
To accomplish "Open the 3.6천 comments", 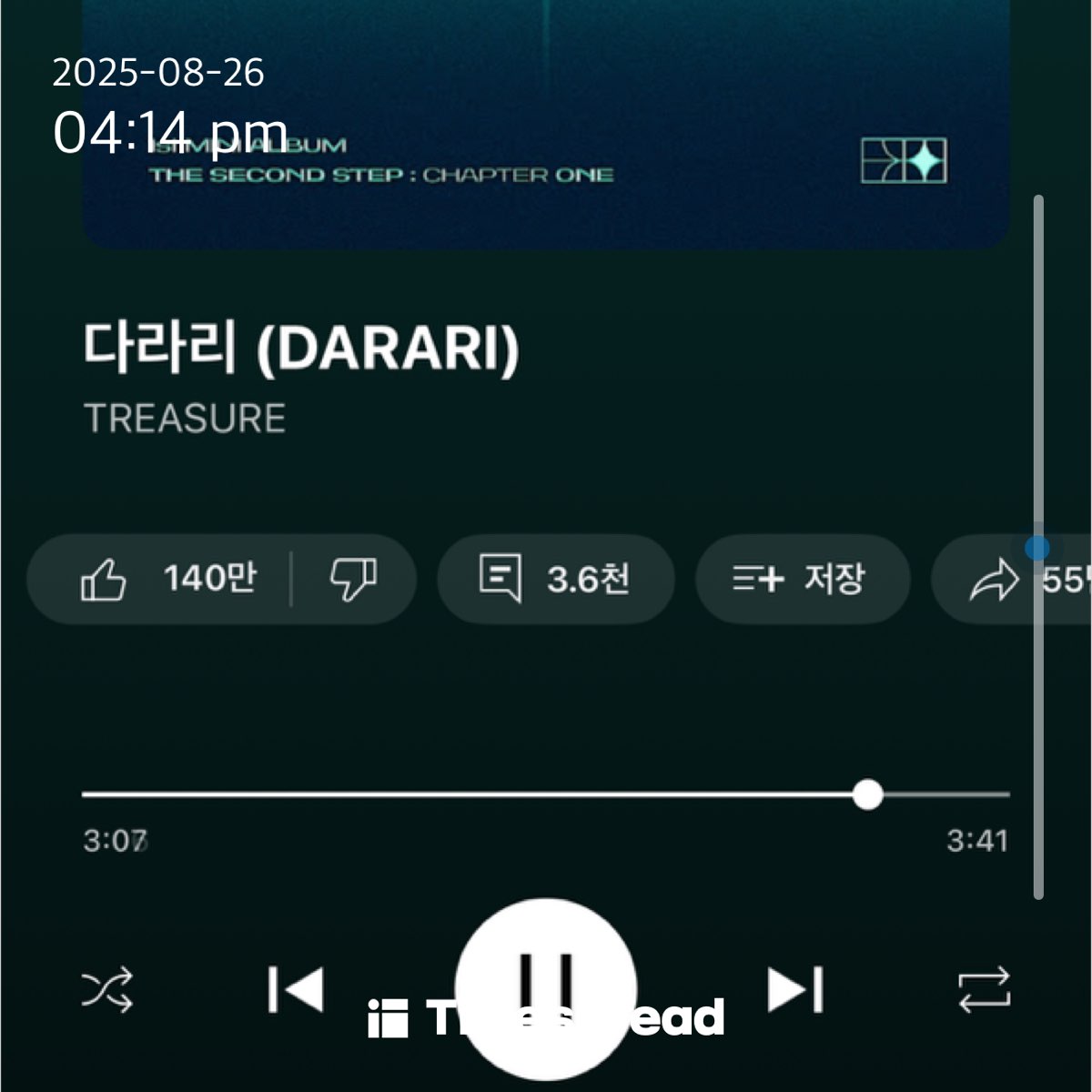I will (x=555, y=579).
